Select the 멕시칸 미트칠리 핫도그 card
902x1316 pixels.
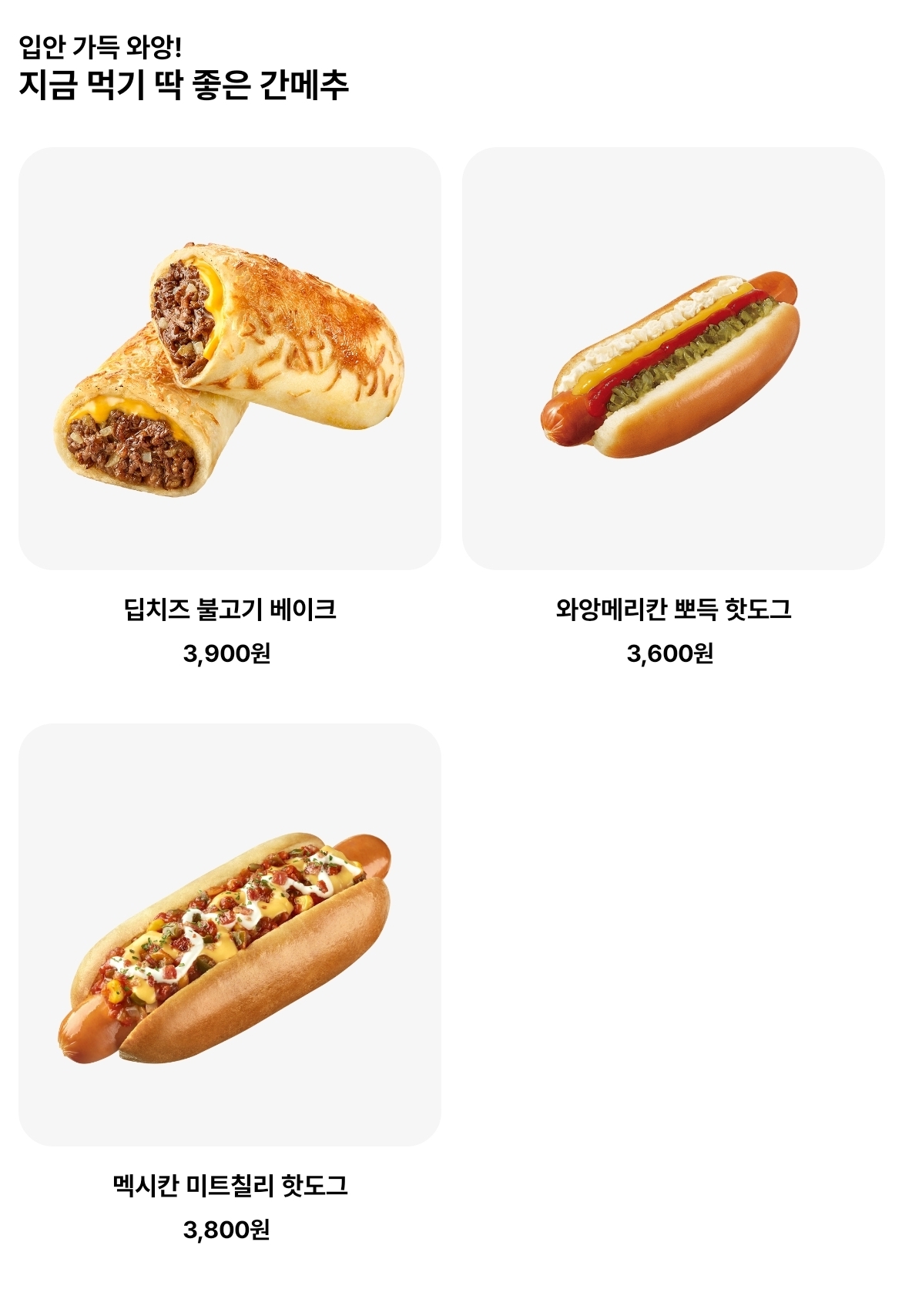coord(230,935)
